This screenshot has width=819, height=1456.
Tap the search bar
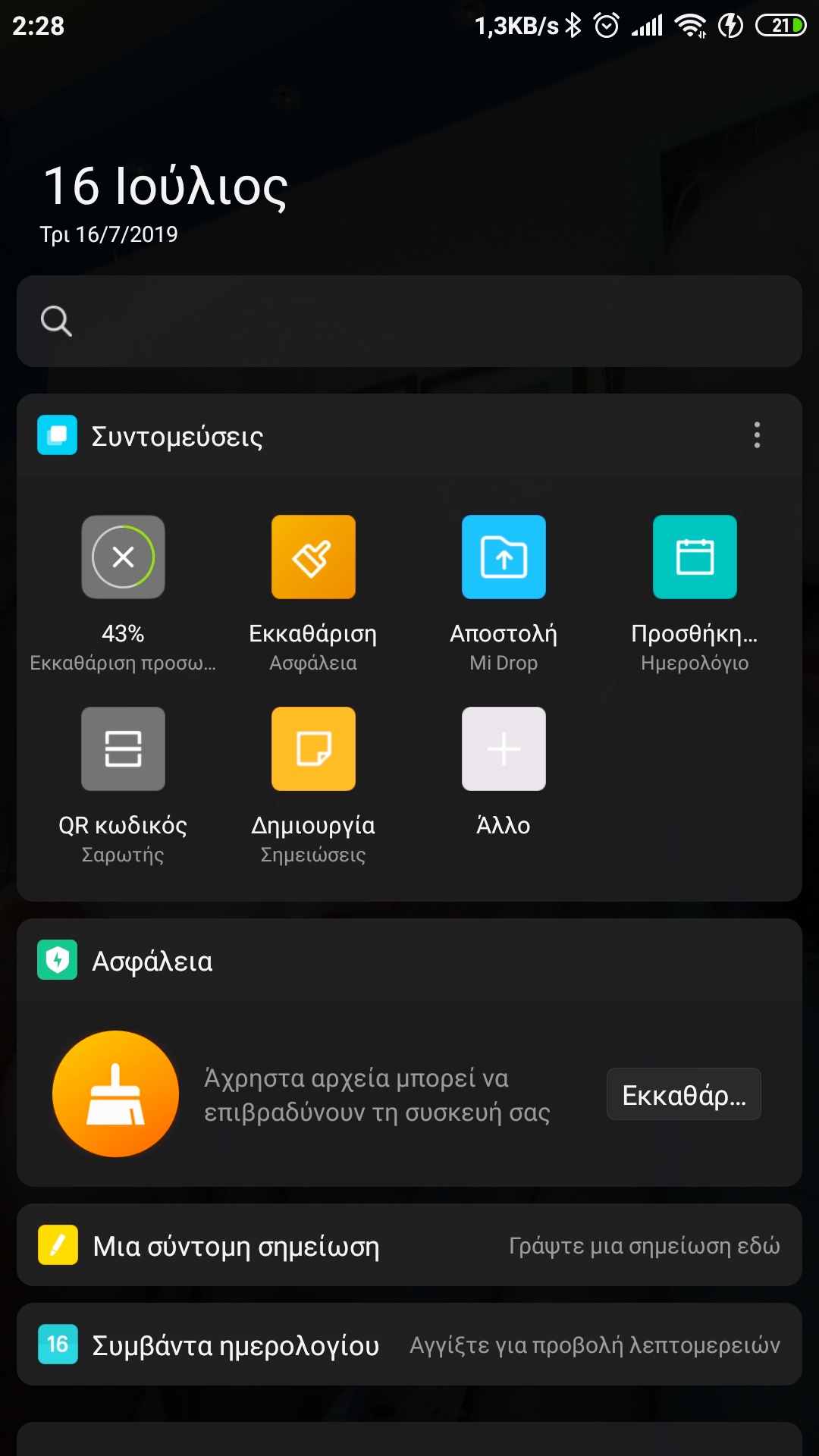pyautogui.click(x=409, y=322)
